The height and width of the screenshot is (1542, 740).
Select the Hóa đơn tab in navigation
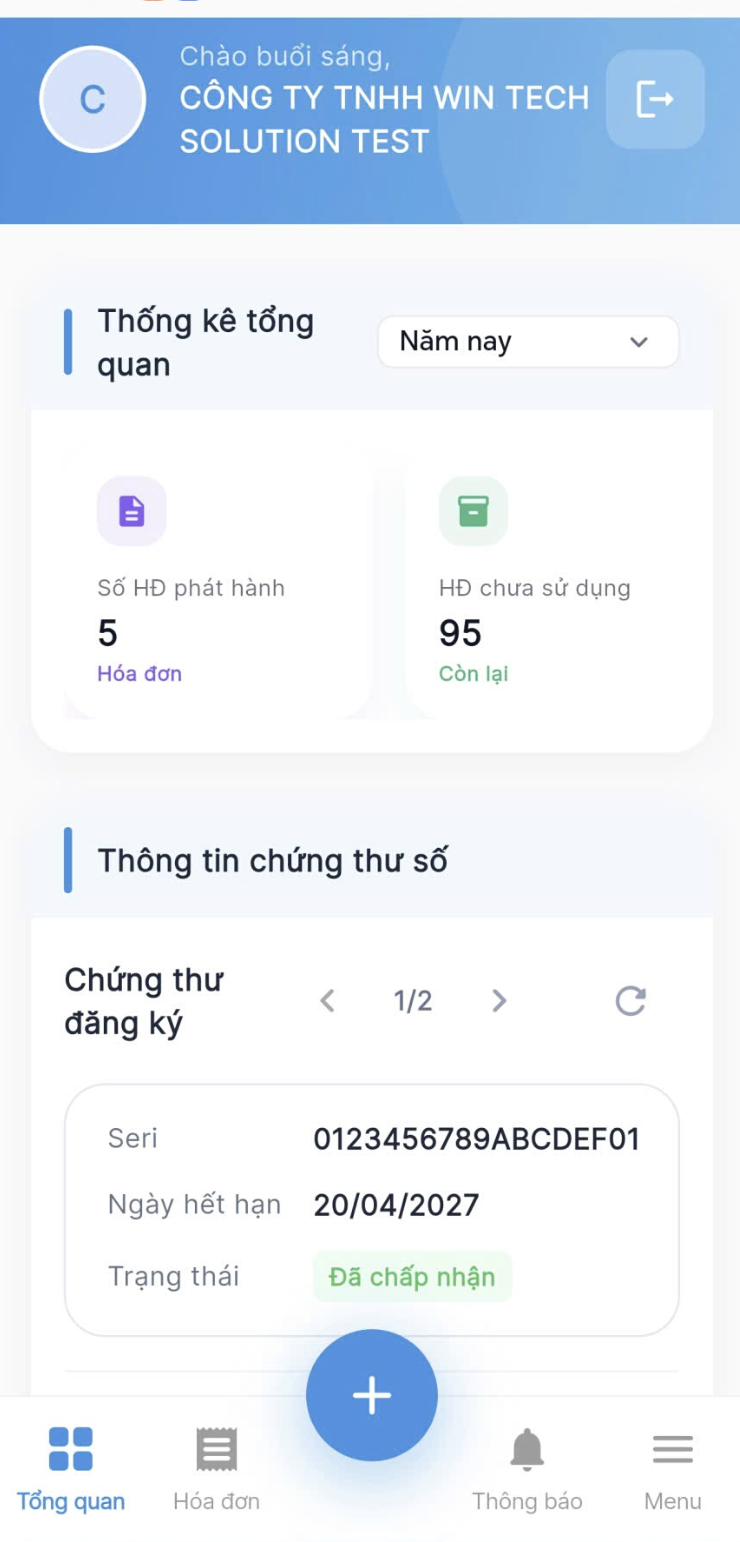[x=216, y=1470]
